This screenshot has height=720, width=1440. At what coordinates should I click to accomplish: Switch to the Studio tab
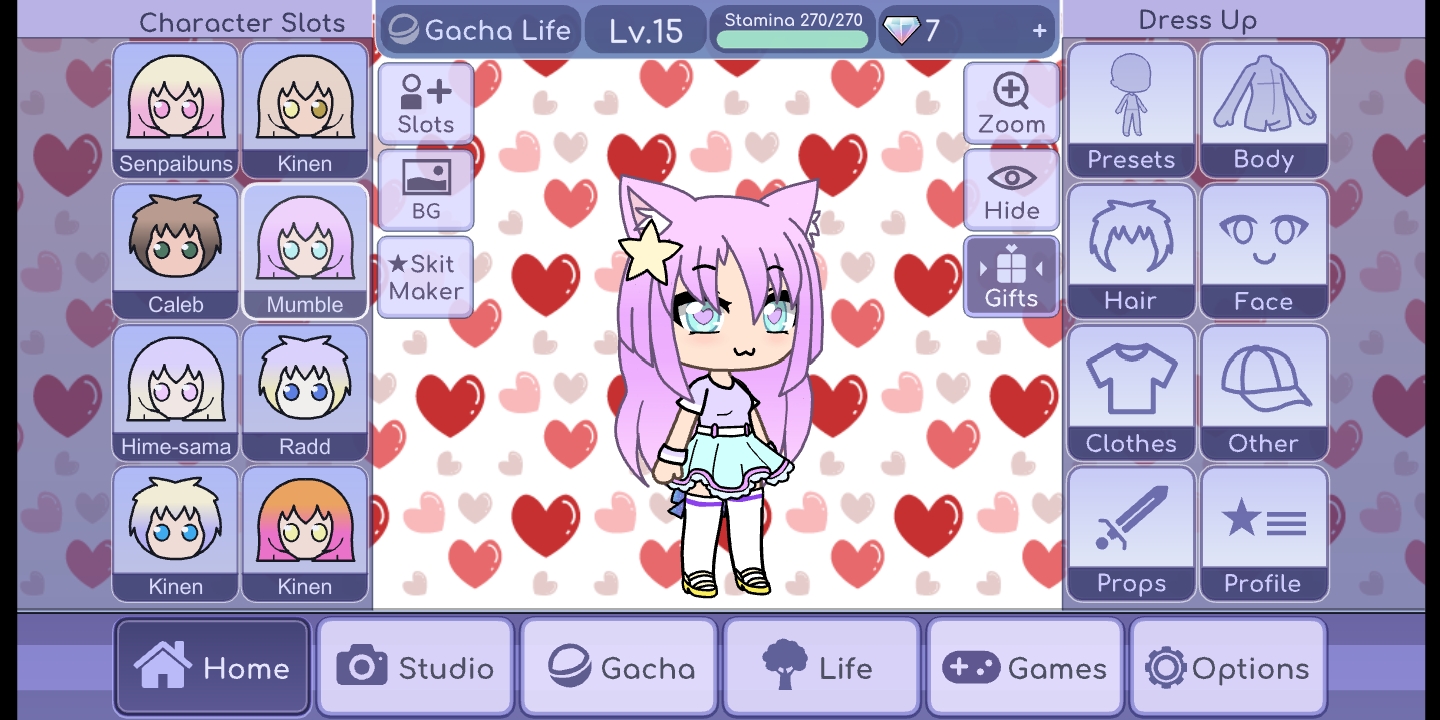[415, 667]
